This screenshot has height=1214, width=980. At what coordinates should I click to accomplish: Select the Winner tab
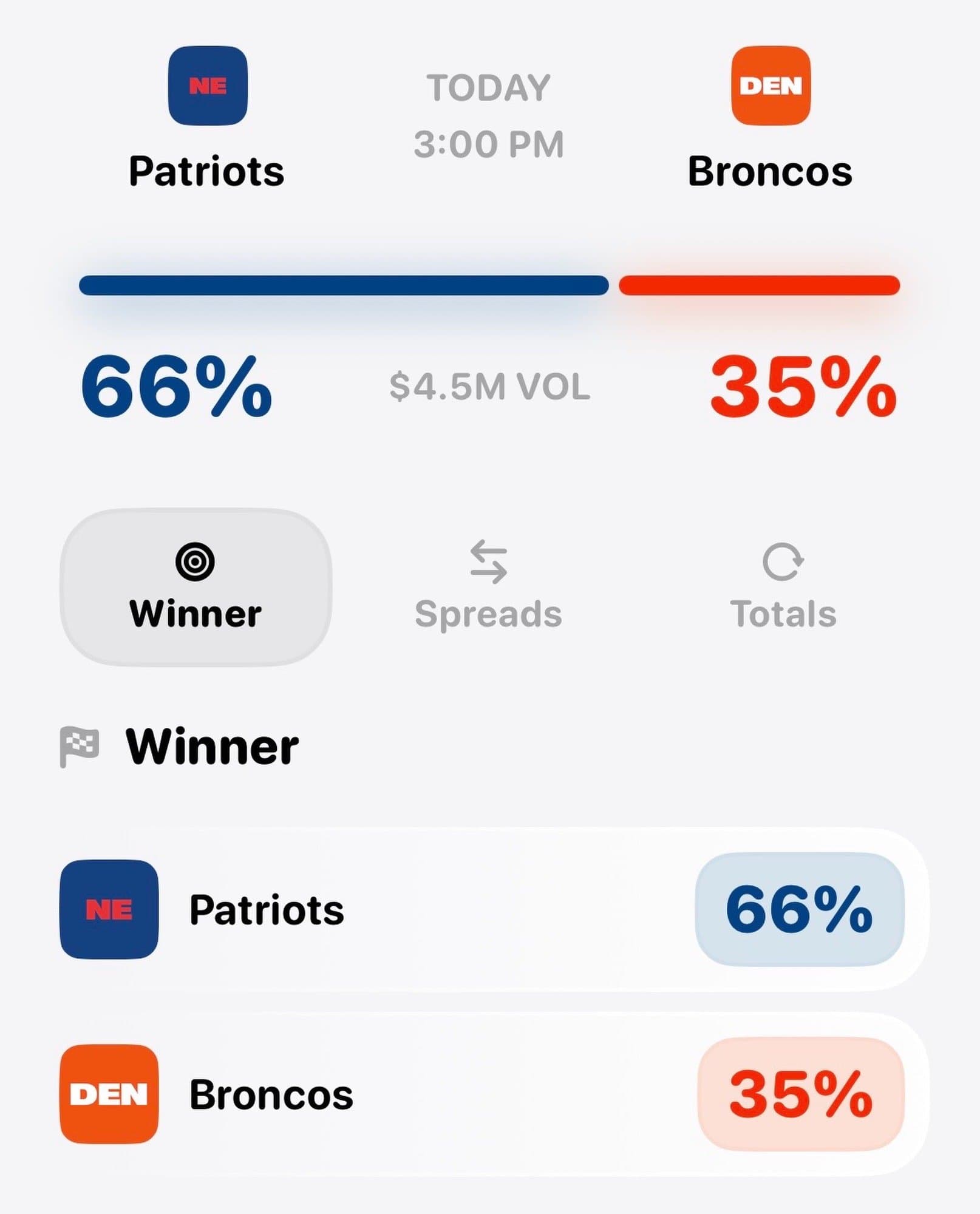tap(196, 586)
